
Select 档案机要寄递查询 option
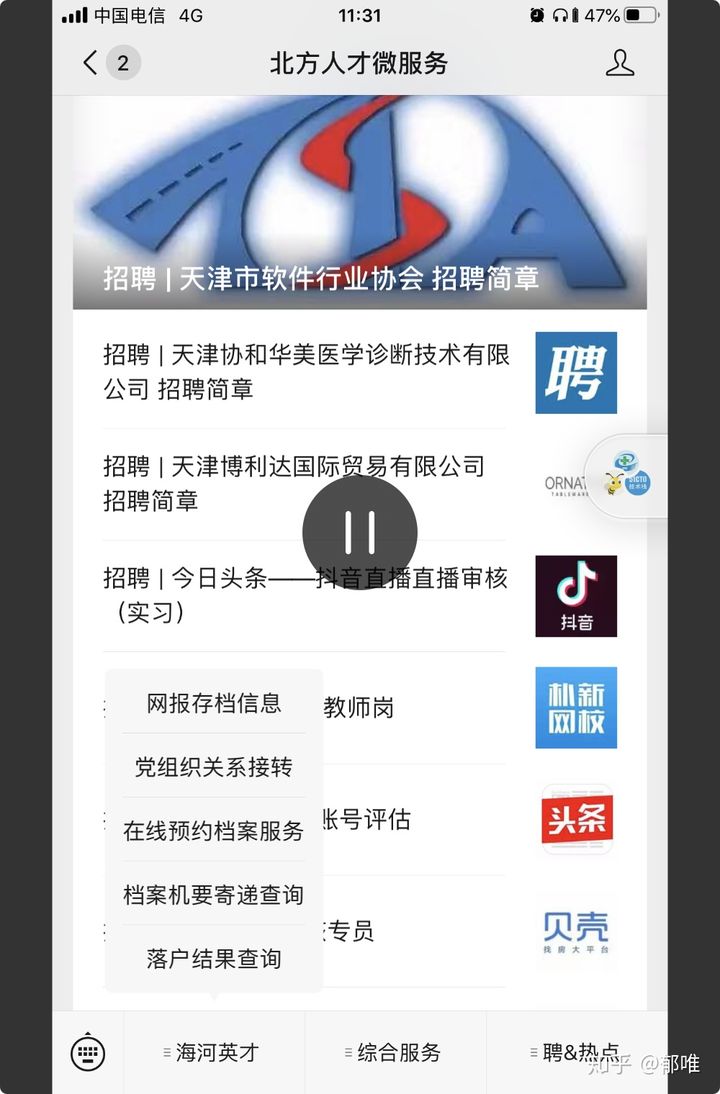click(214, 895)
